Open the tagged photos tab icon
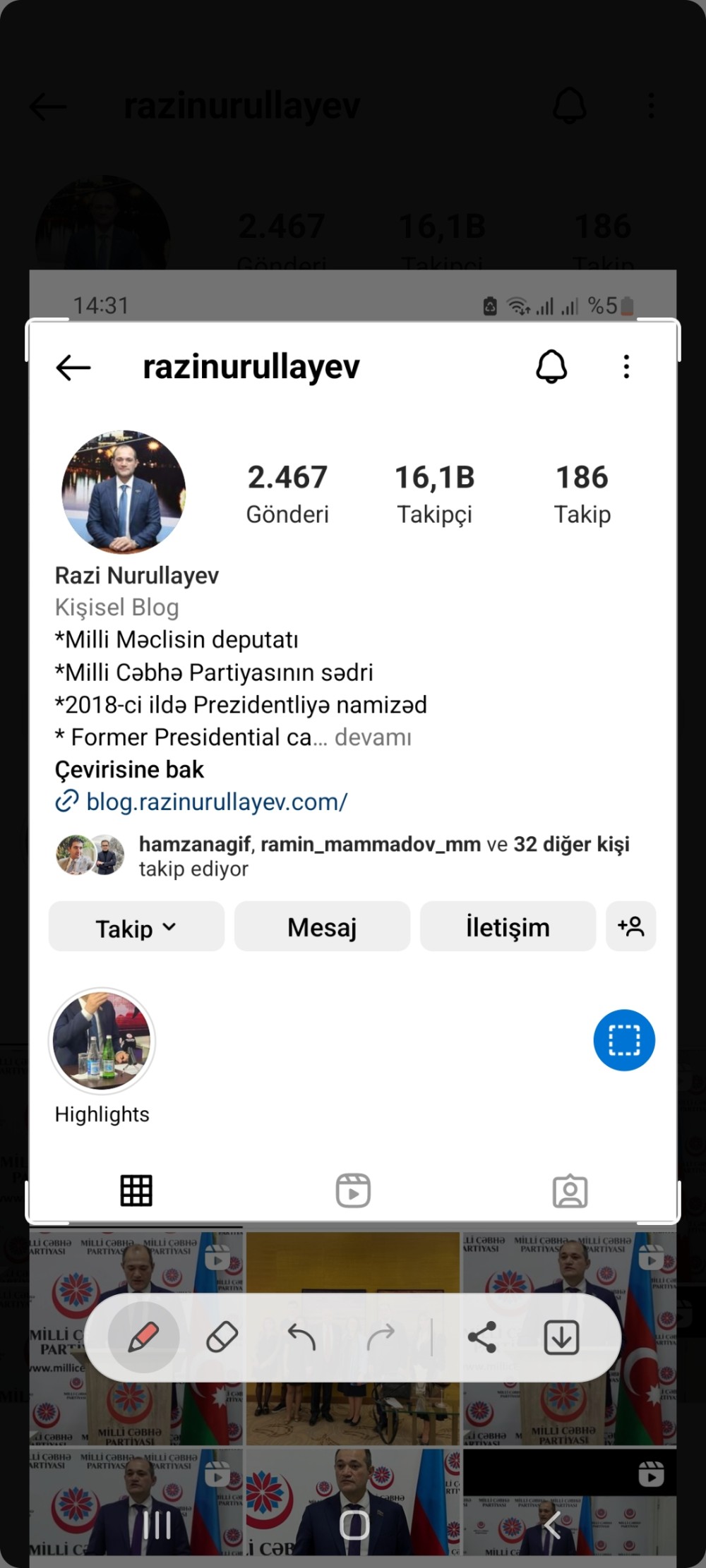The height and width of the screenshot is (1568, 706). click(571, 1190)
